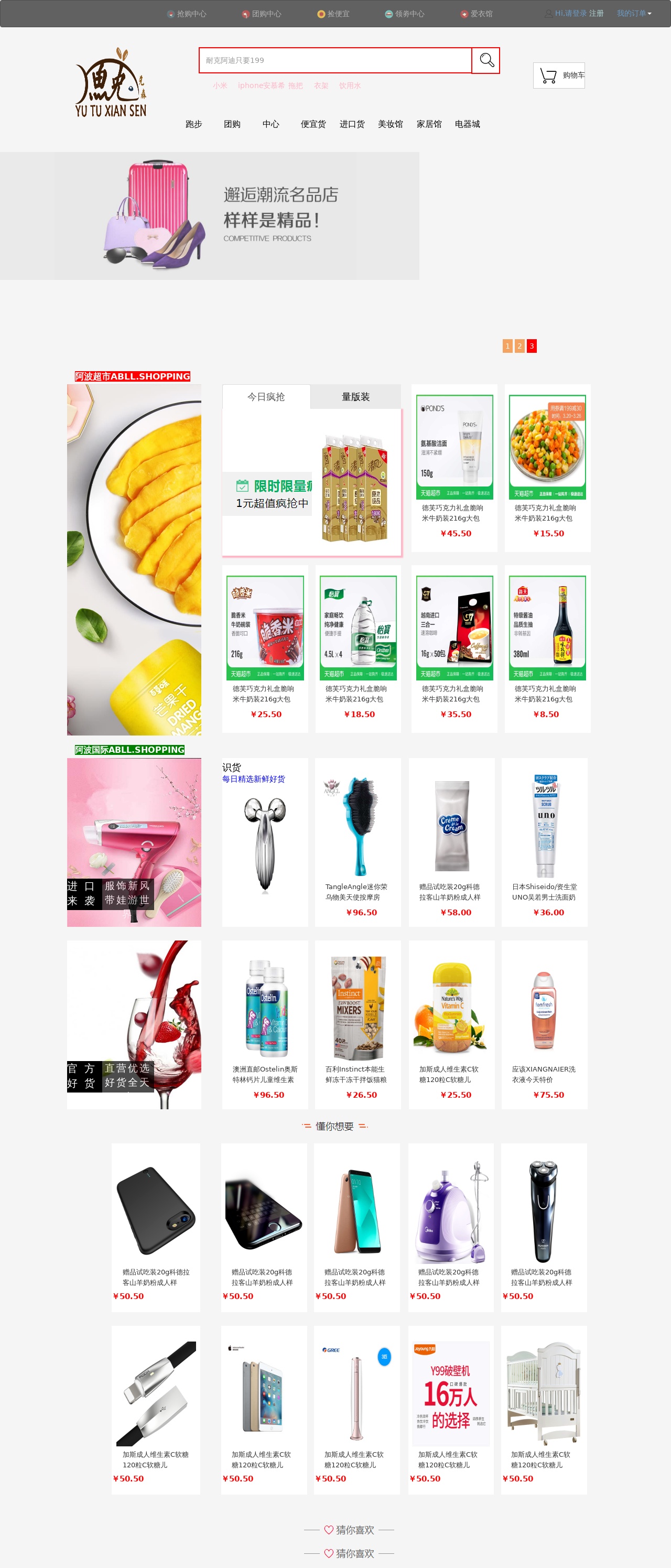
Task: Switch to the 量版装 tab
Action: pos(355,397)
